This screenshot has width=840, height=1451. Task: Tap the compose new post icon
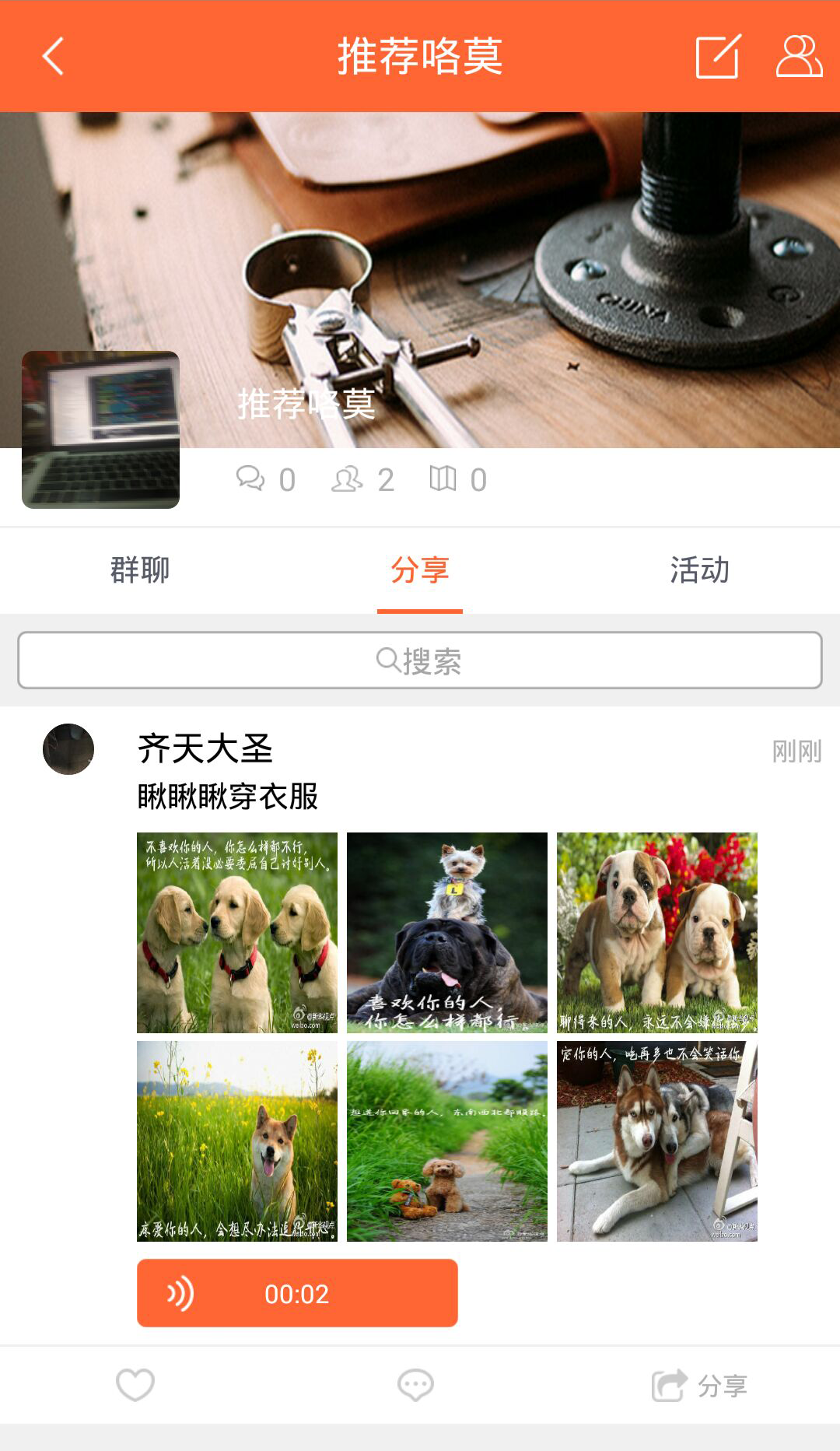tap(718, 56)
